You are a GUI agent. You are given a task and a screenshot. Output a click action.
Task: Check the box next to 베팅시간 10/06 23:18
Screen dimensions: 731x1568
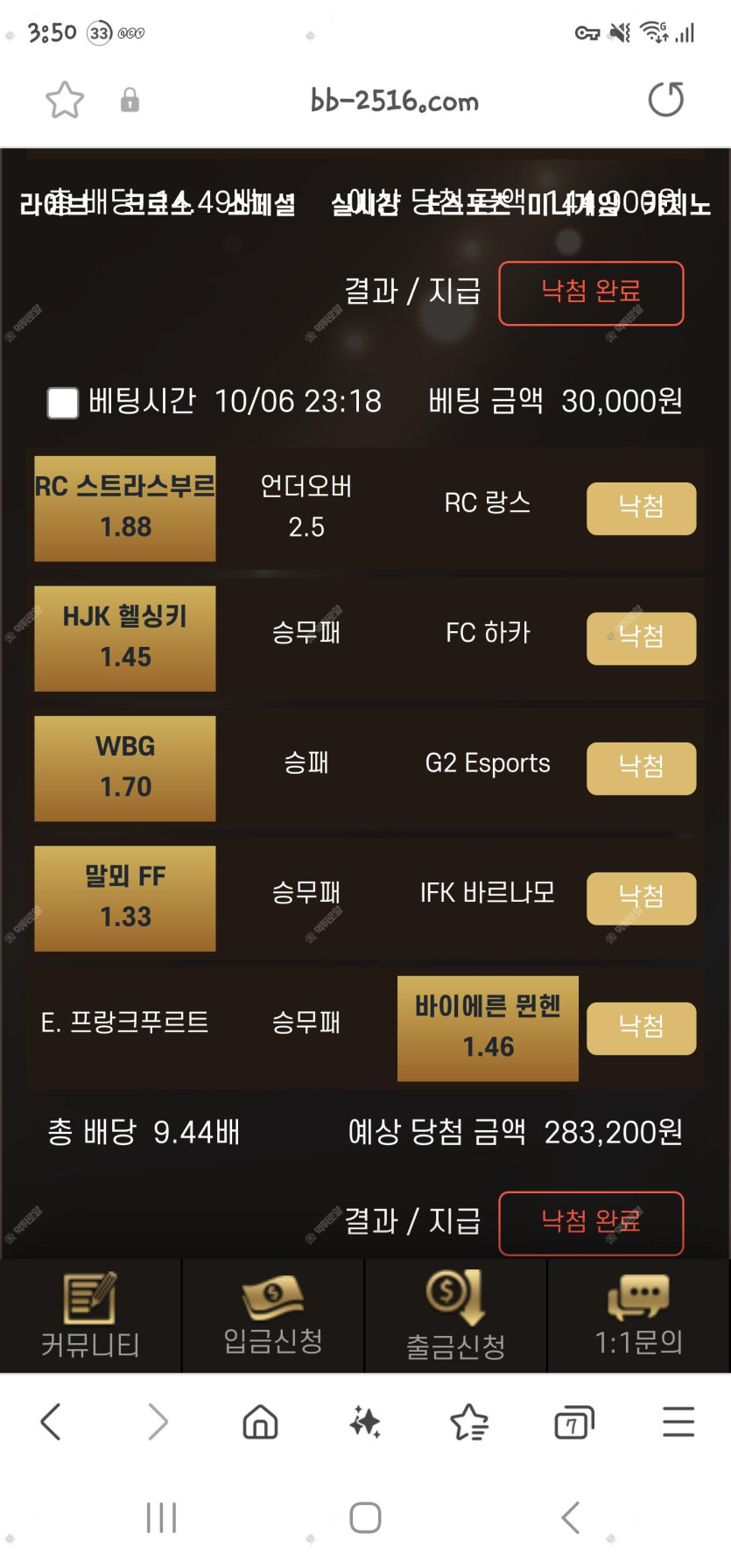coord(63,403)
